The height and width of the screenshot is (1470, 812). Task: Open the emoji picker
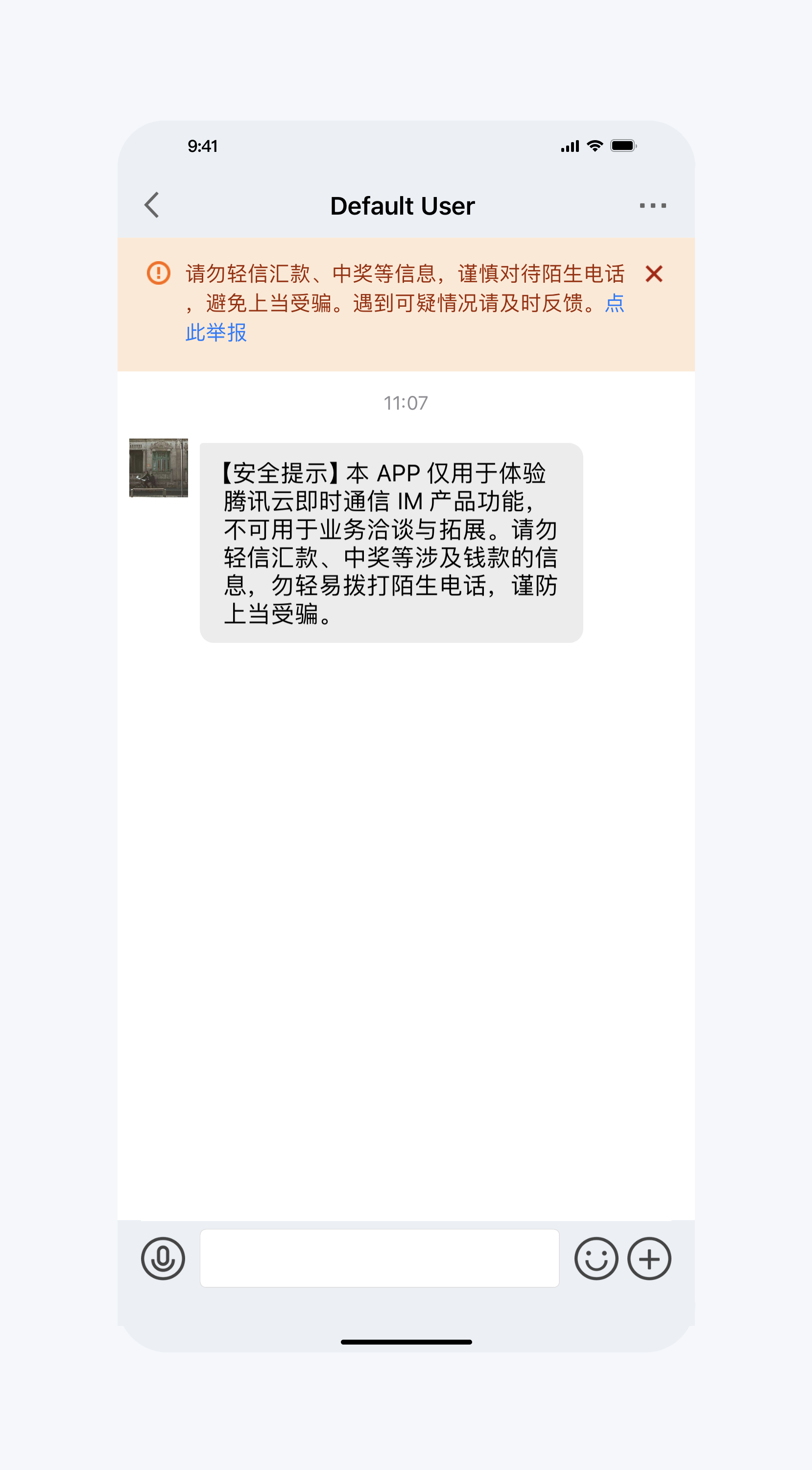point(596,1258)
